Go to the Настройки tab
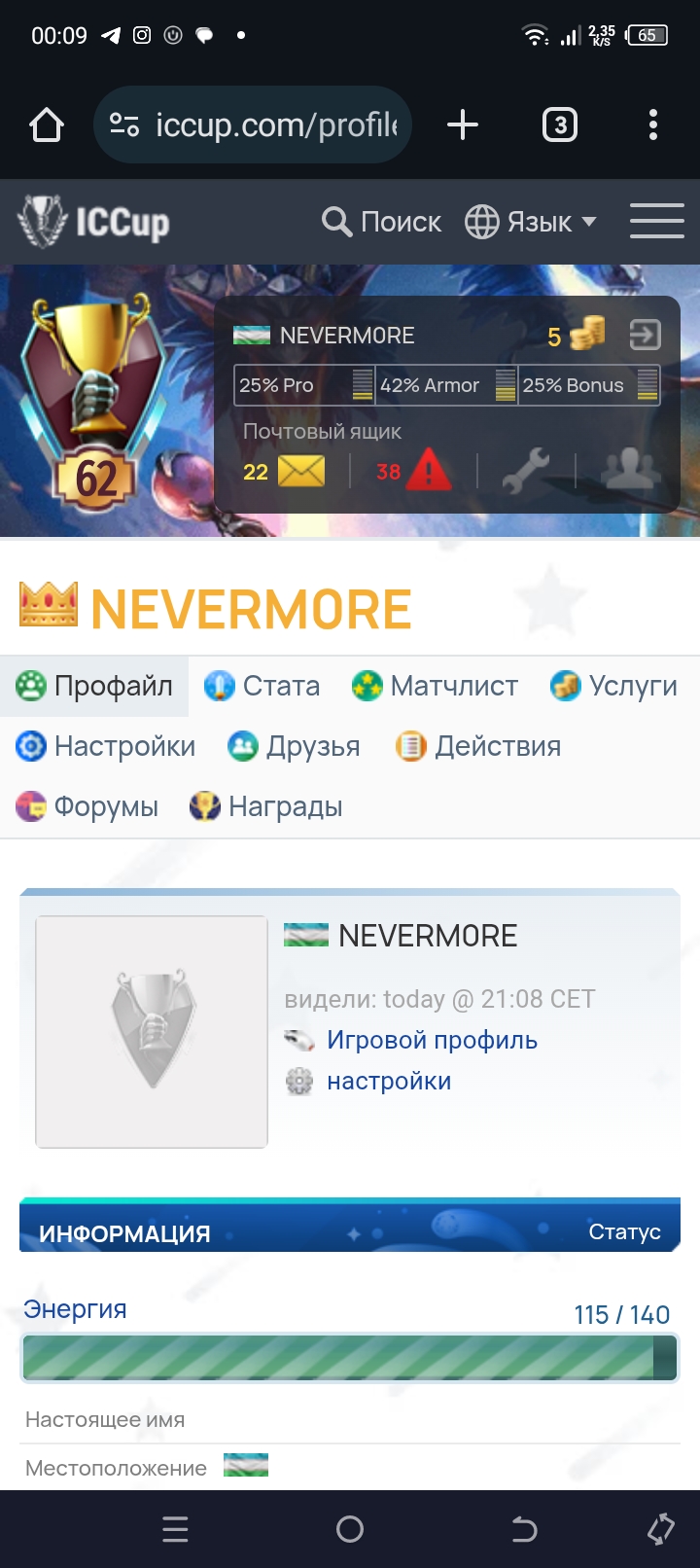 106,747
